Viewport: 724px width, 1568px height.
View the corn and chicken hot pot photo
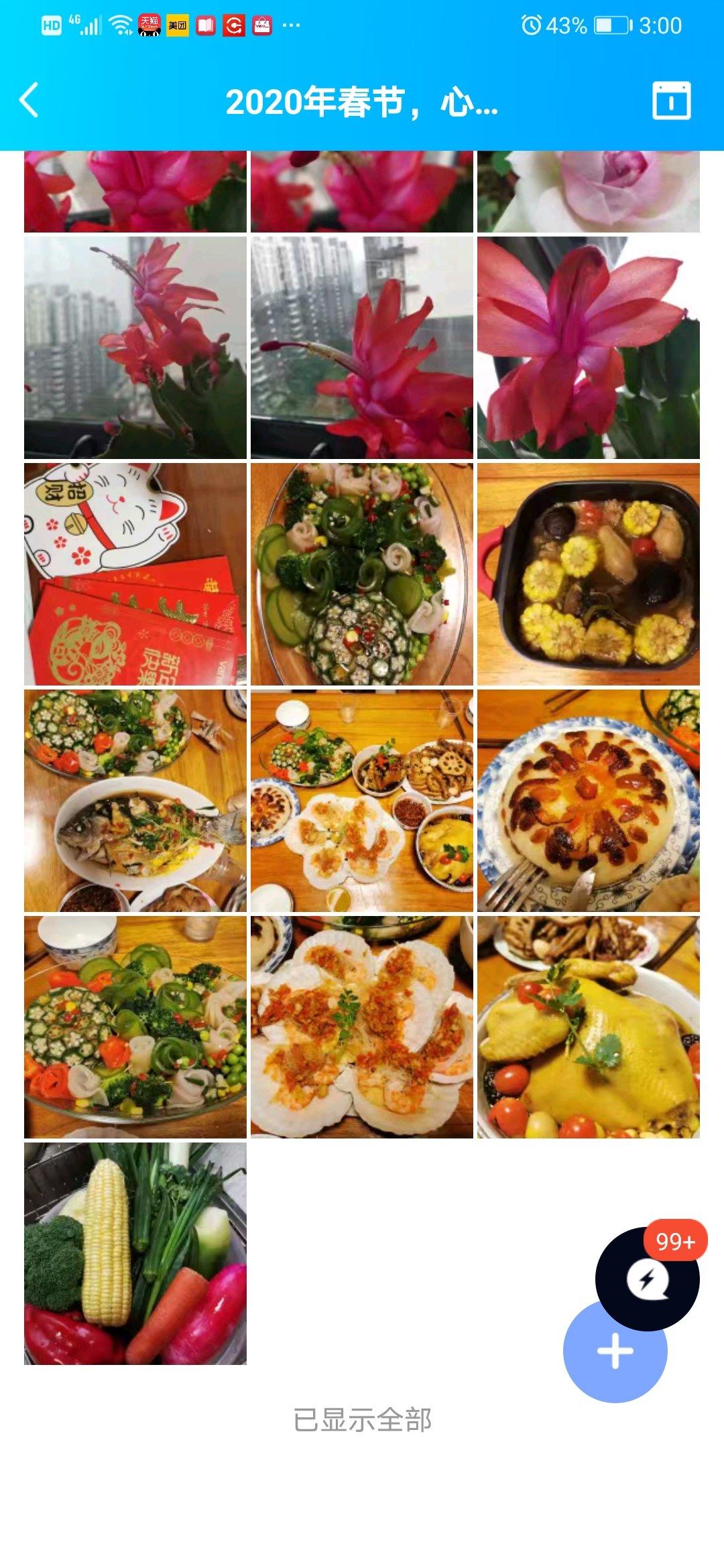tap(589, 574)
